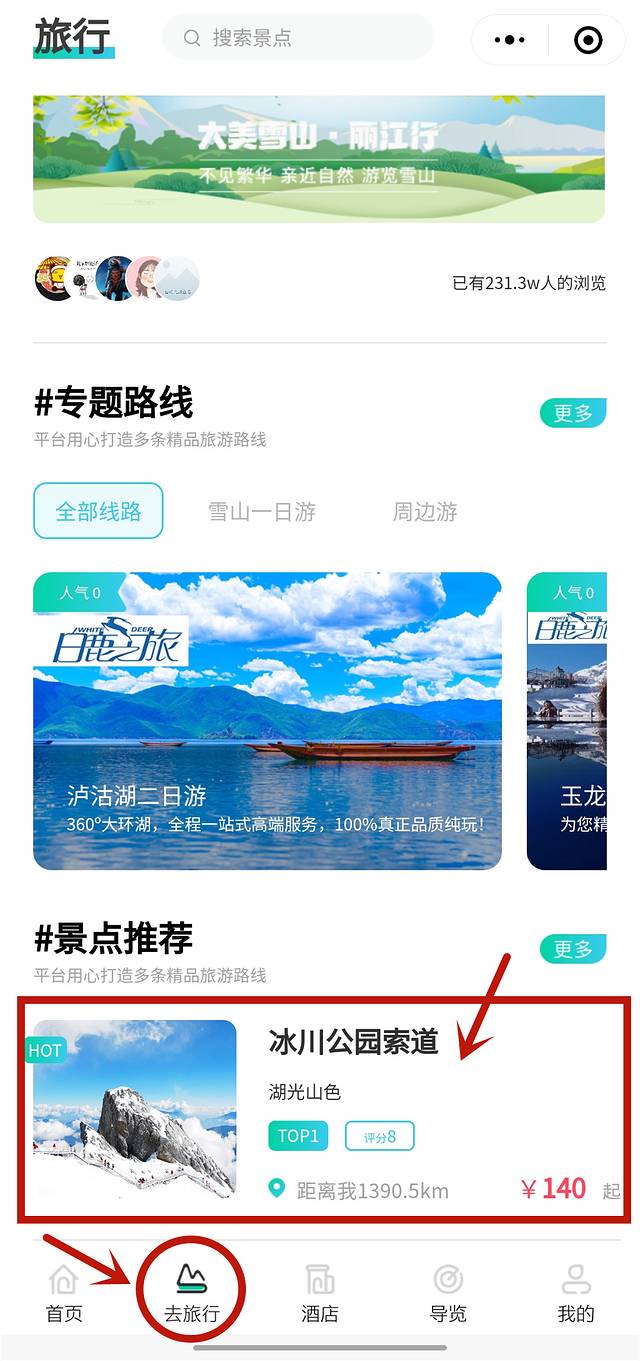The width and height of the screenshot is (640, 1361).
Task: Close the mini program with circle icon
Action: pos(588,40)
